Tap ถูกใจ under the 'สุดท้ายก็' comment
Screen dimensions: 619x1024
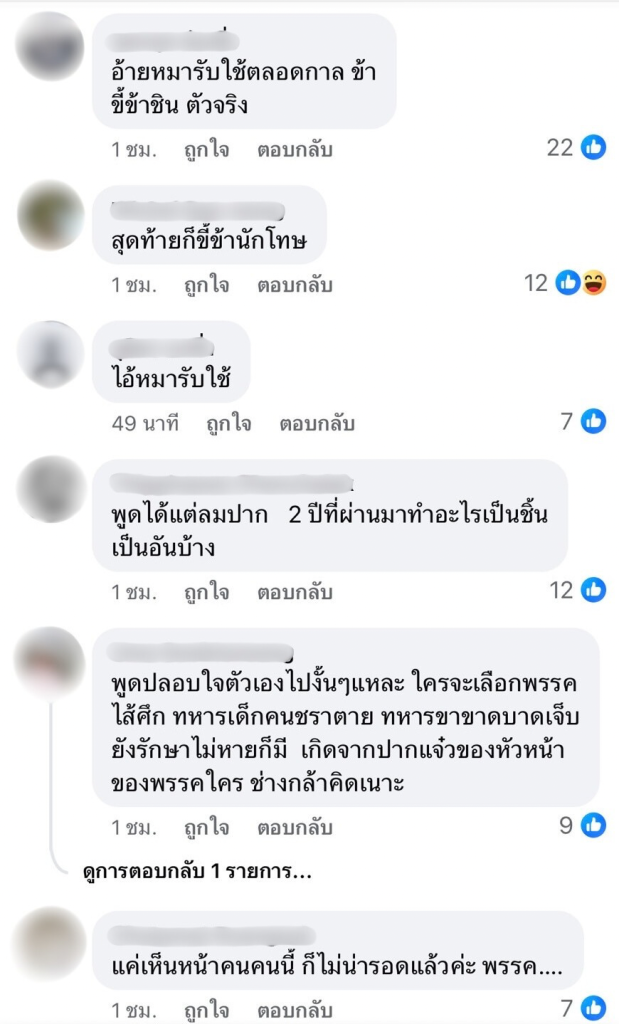tap(206, 285)
